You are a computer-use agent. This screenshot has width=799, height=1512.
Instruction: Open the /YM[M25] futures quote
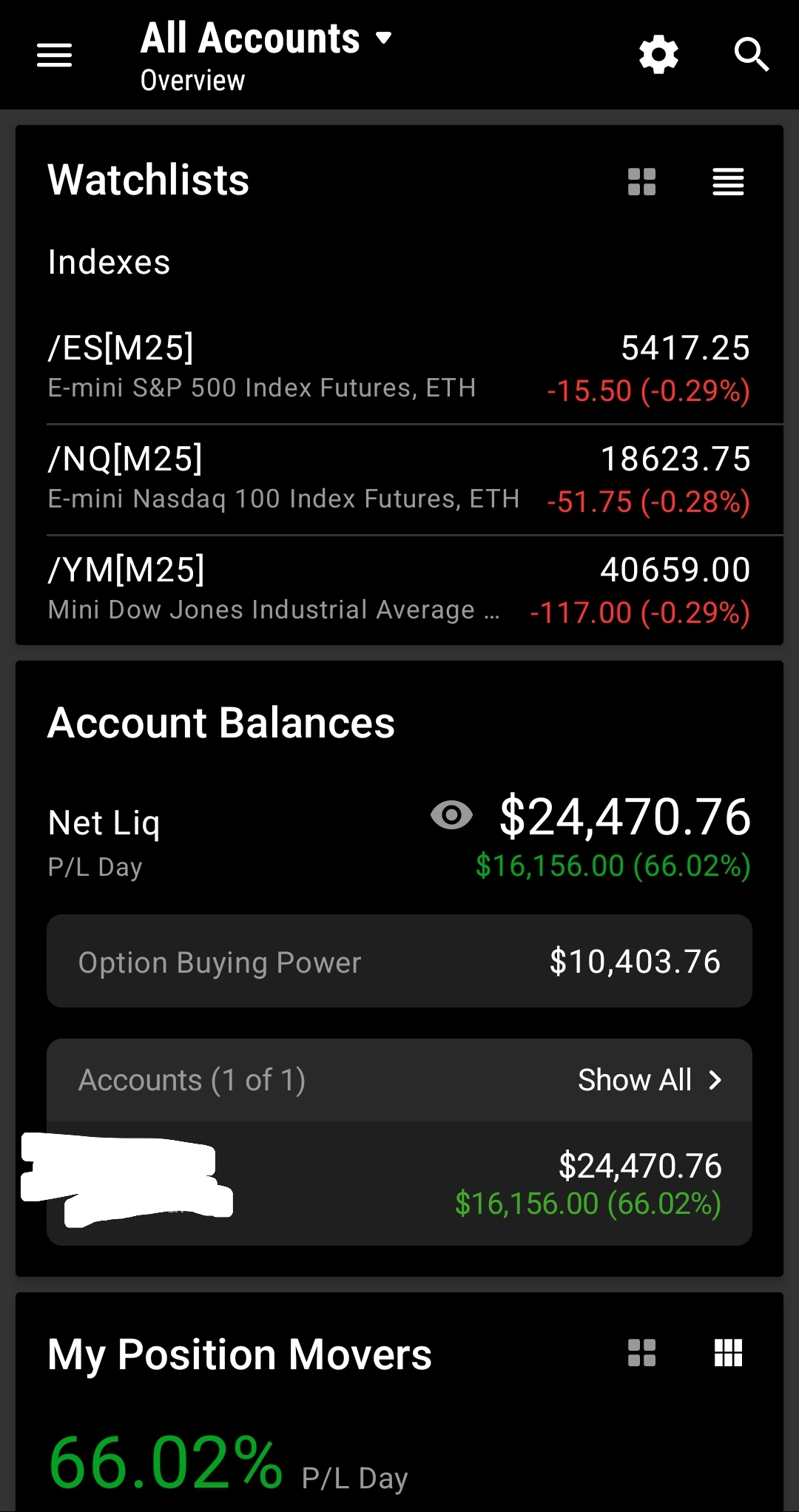coord(399,590)
